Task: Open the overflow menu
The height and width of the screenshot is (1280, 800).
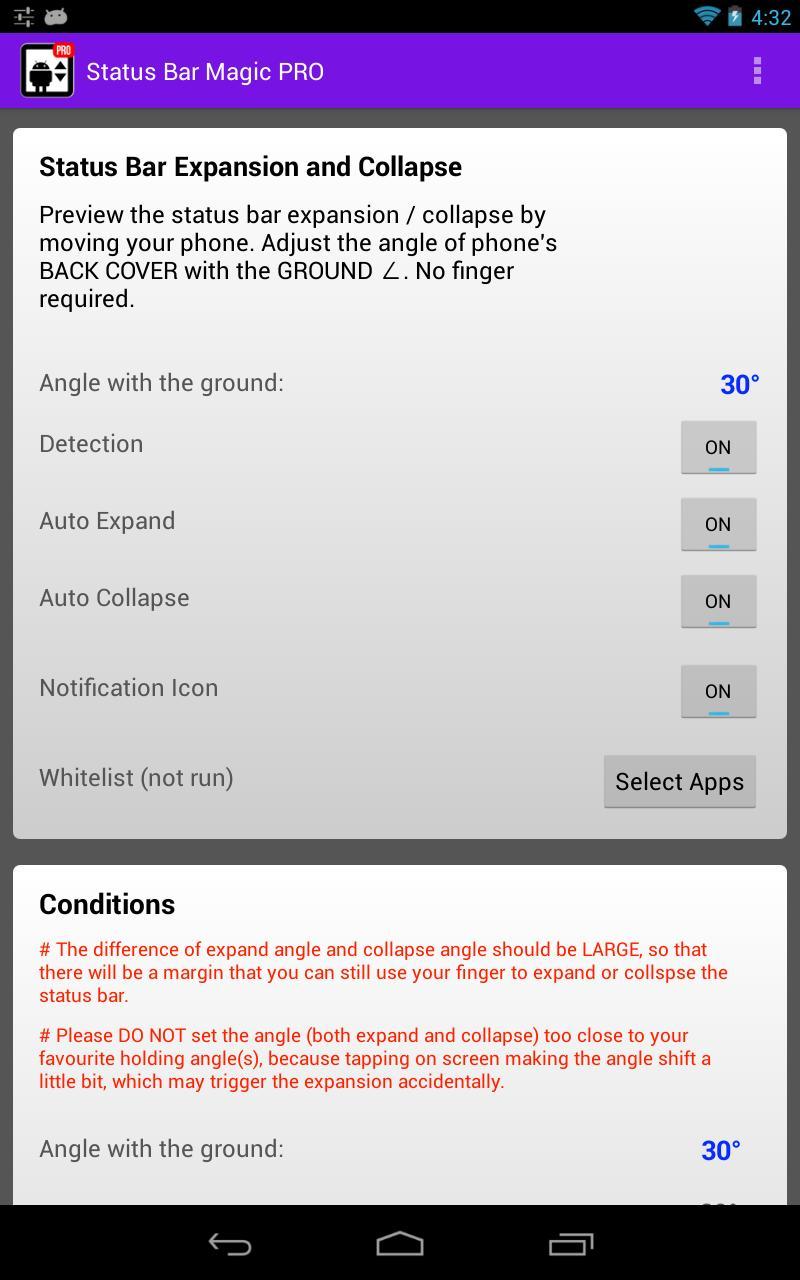Action: (757, 71)
